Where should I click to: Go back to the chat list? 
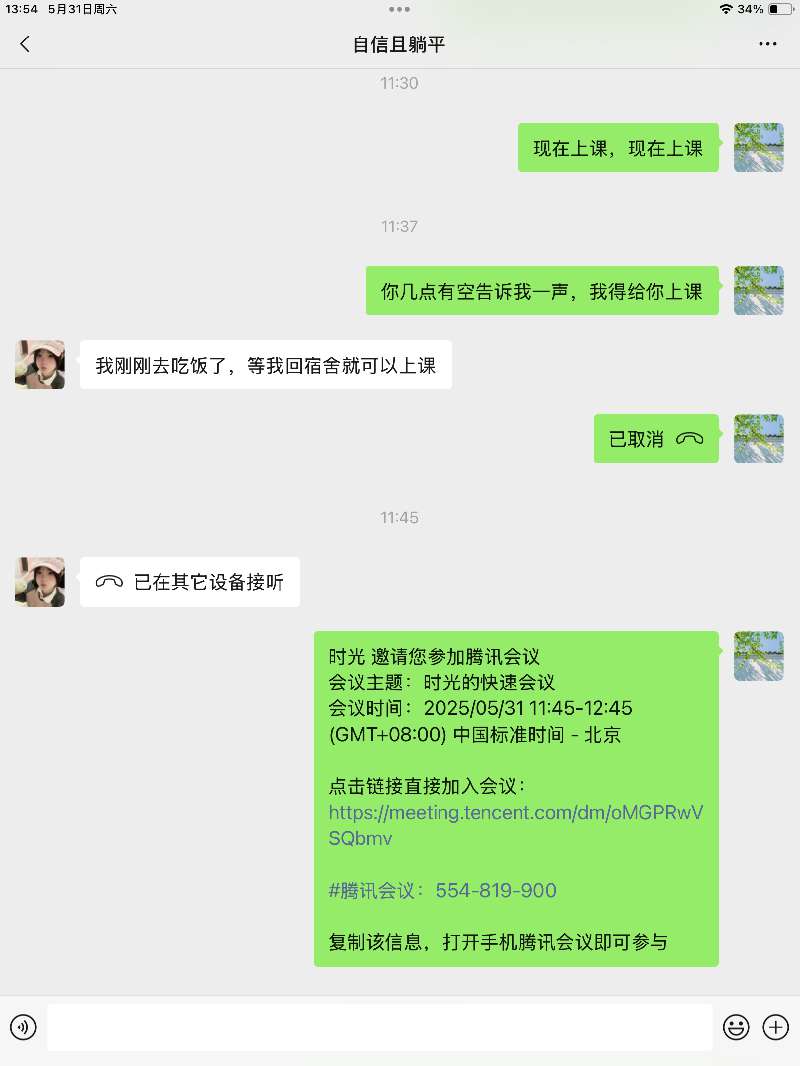(25, 44)
